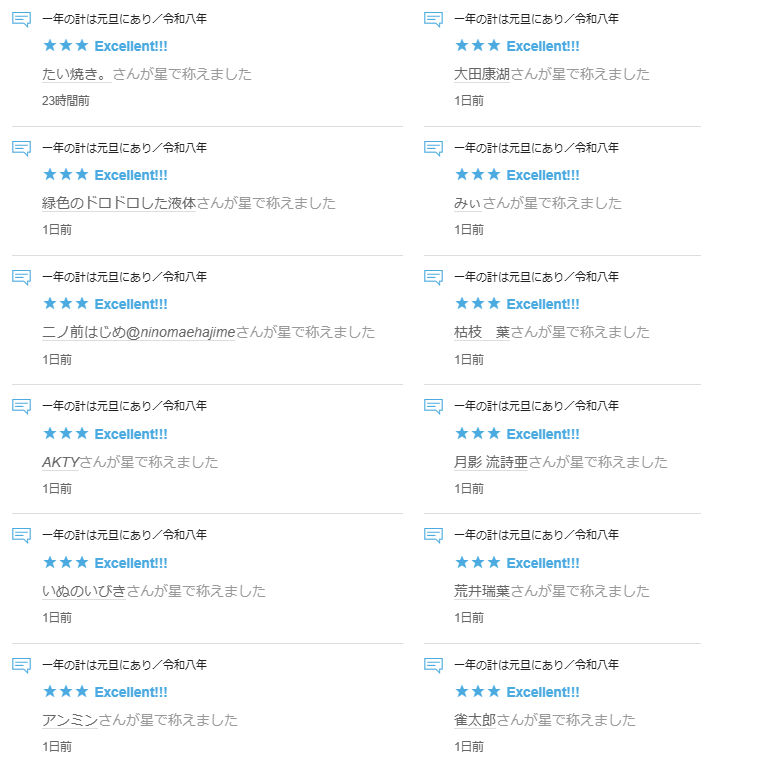775x767 pixels.
Task: Open 緑色のドロドロした液体's profile link
Action: pos(118,203)
